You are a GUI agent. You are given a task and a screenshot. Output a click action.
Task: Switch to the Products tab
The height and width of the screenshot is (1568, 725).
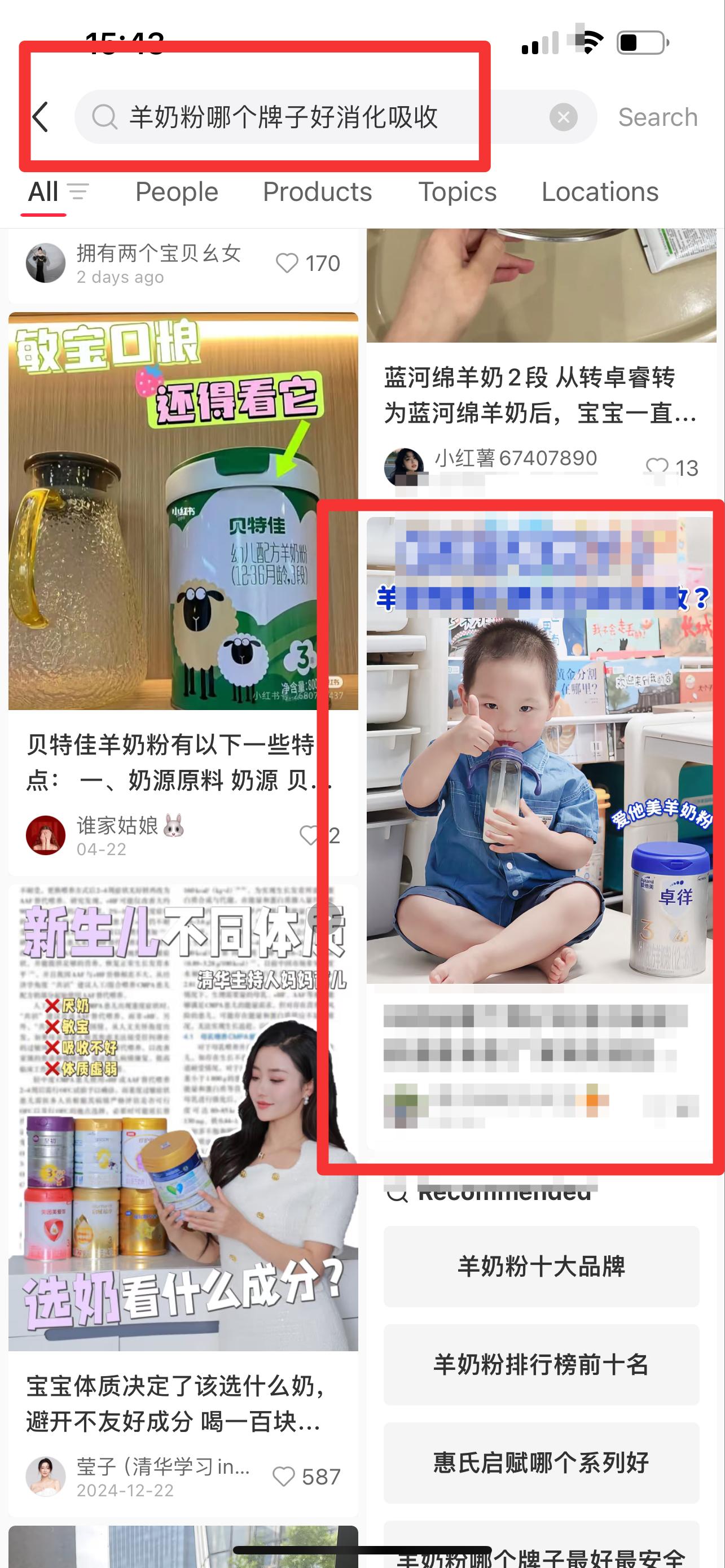[317, 192]
